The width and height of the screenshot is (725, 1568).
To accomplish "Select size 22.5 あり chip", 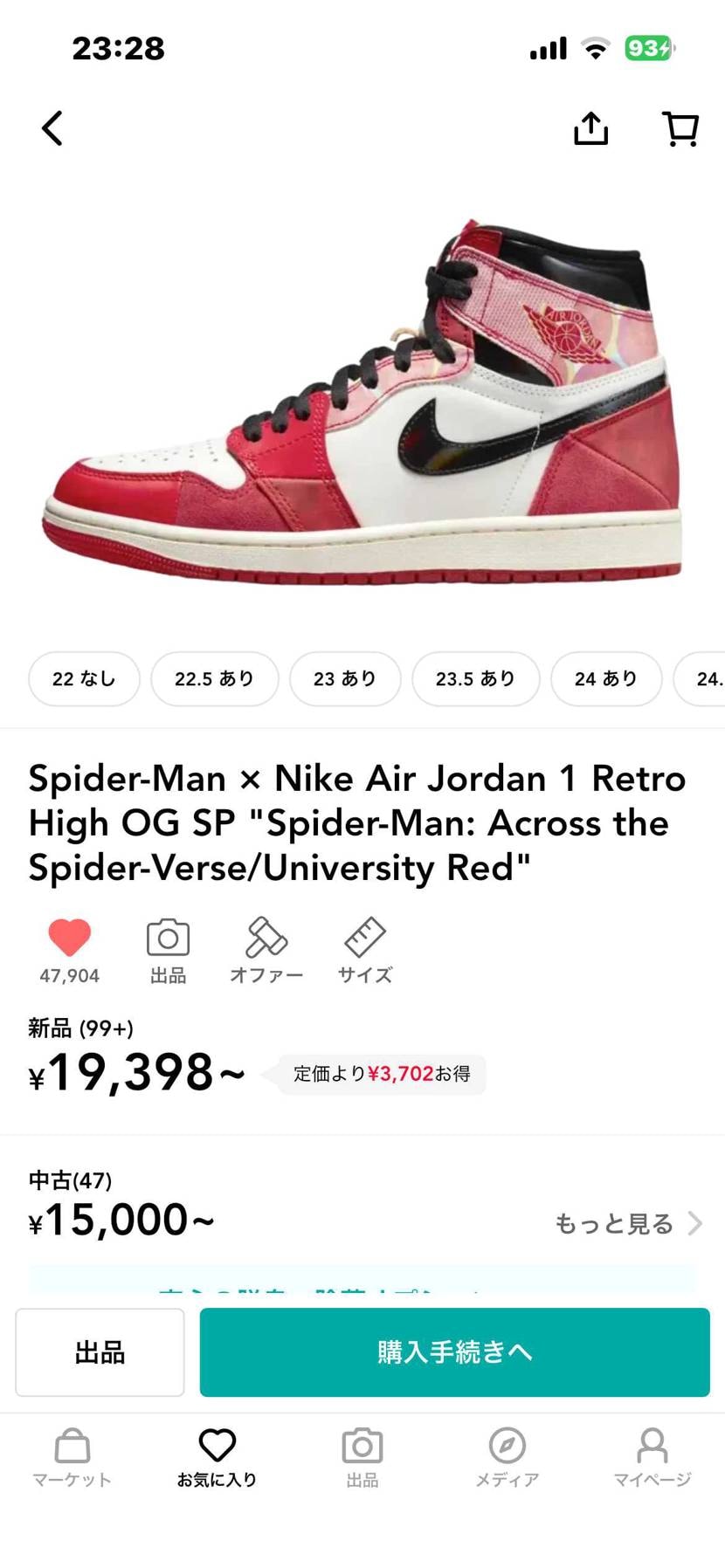I will click(214, 678).
